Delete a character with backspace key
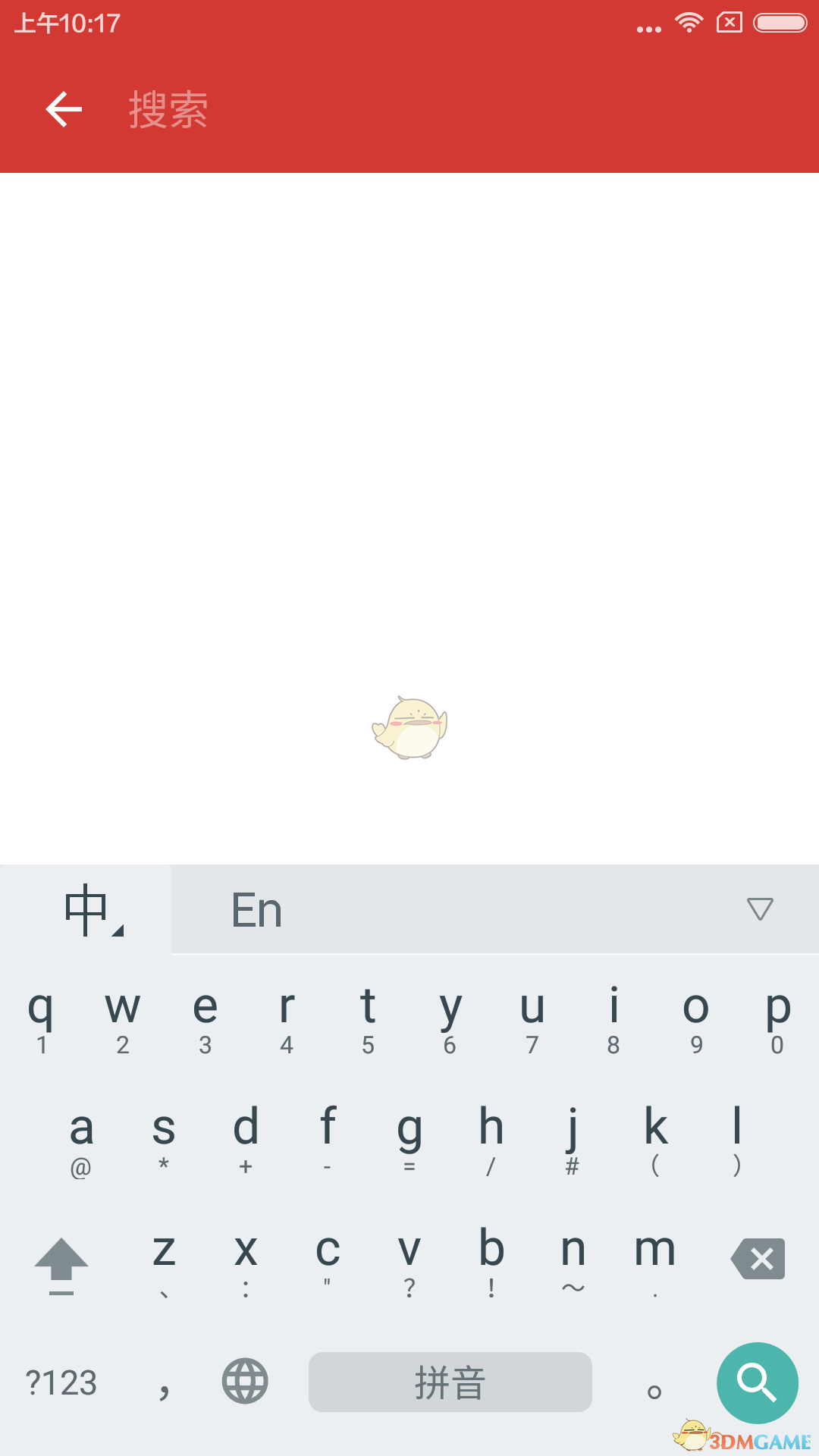Viewport: 819px width, 1456px height. (x=758, y=1259)
